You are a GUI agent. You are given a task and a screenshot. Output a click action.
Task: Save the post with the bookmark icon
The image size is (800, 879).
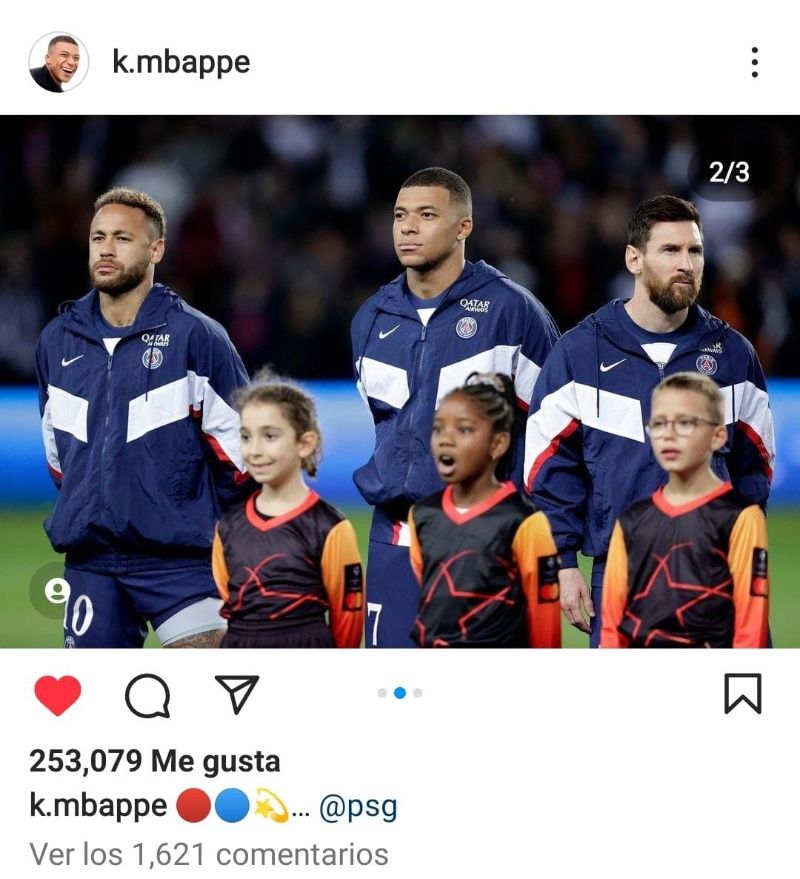coord(742,694)
